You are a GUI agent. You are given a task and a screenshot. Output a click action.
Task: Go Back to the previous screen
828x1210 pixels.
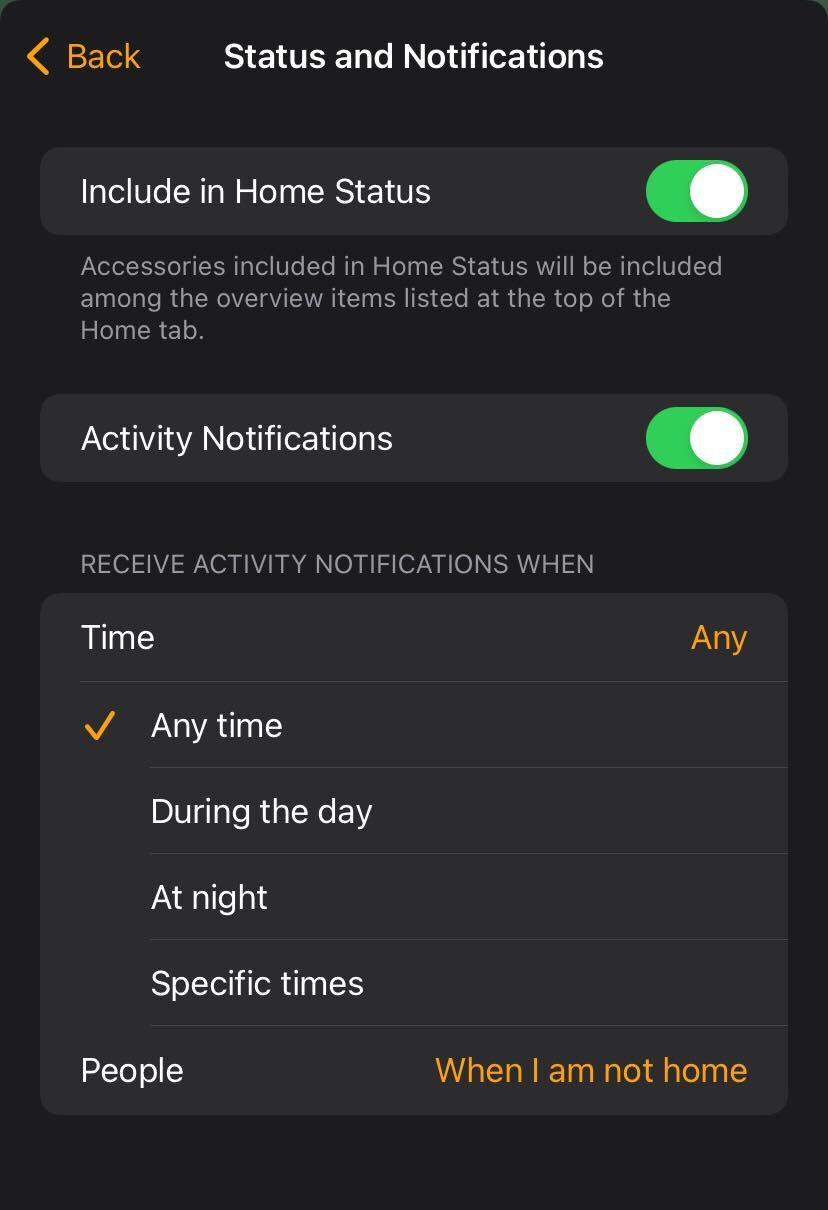(80, 57)
